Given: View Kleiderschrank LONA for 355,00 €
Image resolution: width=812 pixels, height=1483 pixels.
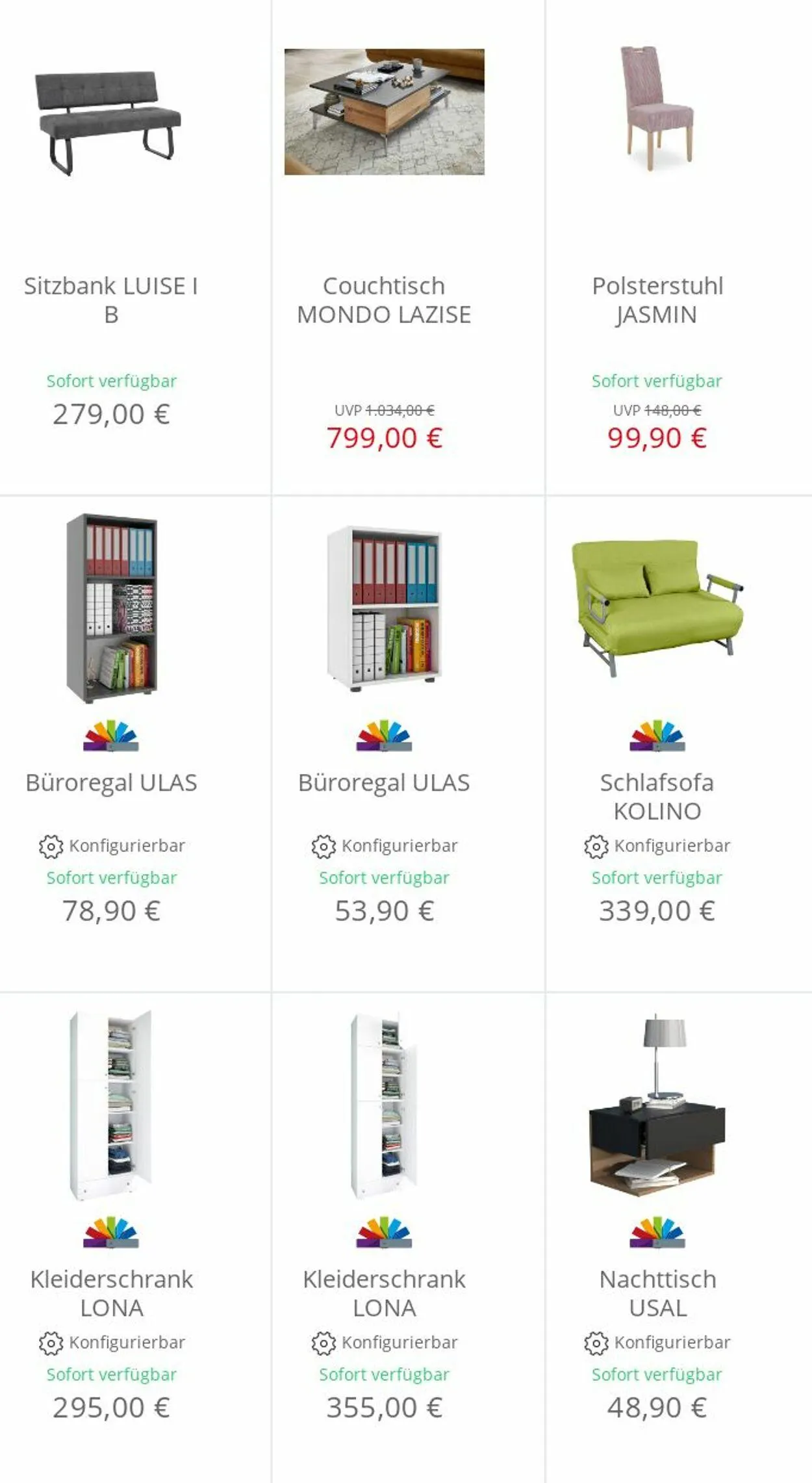Looking at the screenshot, I should click(384, 1293).
